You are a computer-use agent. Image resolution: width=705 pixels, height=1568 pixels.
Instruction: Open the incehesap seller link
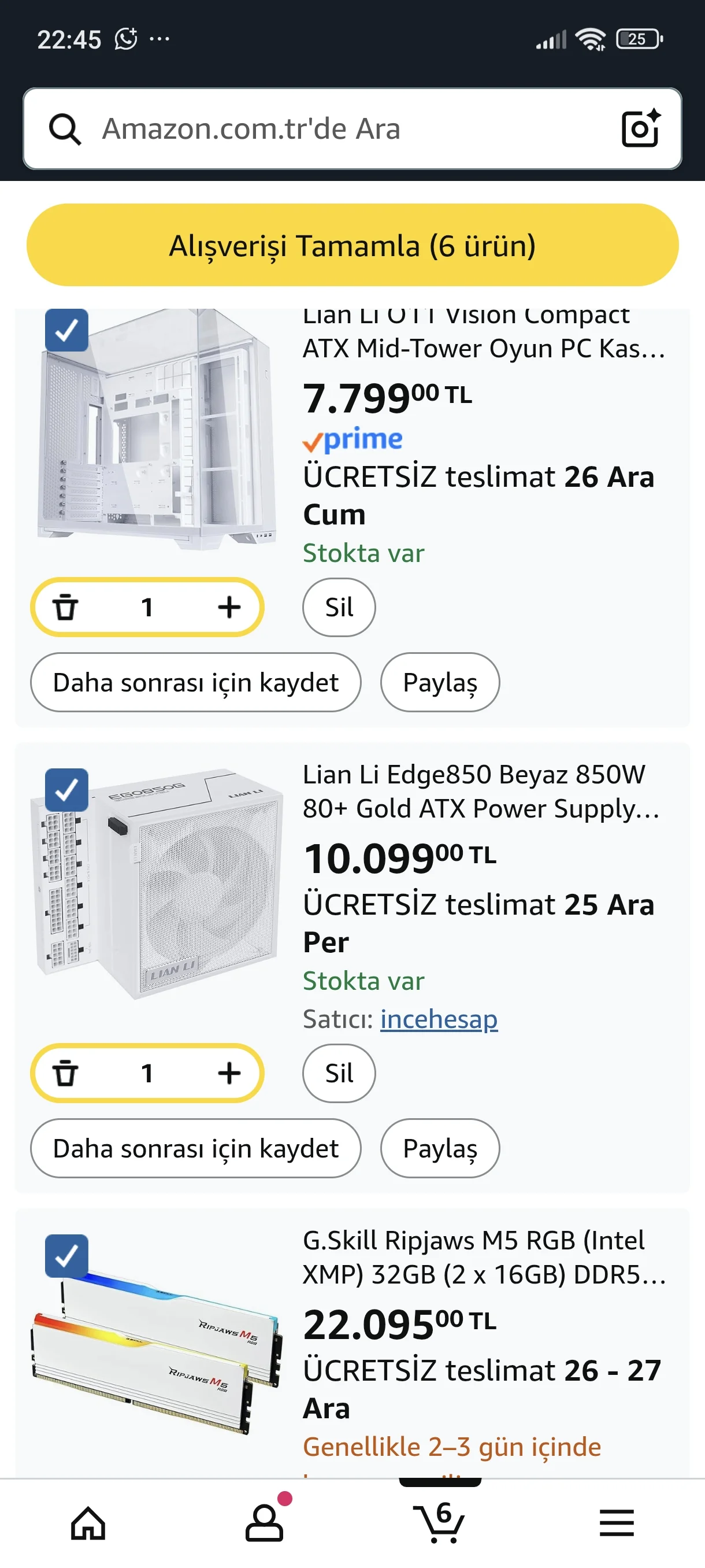click(439, 1019)
